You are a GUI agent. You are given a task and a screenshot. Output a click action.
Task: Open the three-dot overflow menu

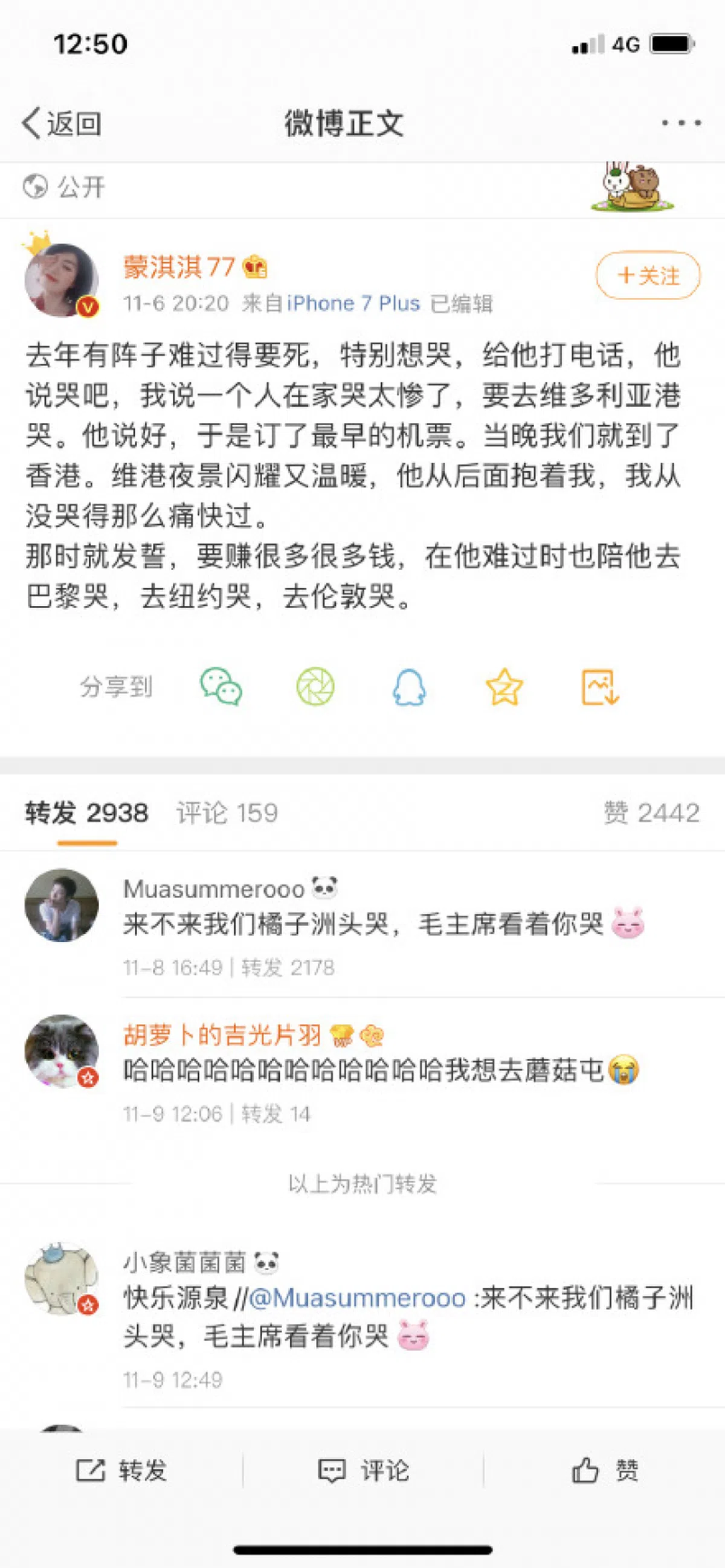pos(680,124)
